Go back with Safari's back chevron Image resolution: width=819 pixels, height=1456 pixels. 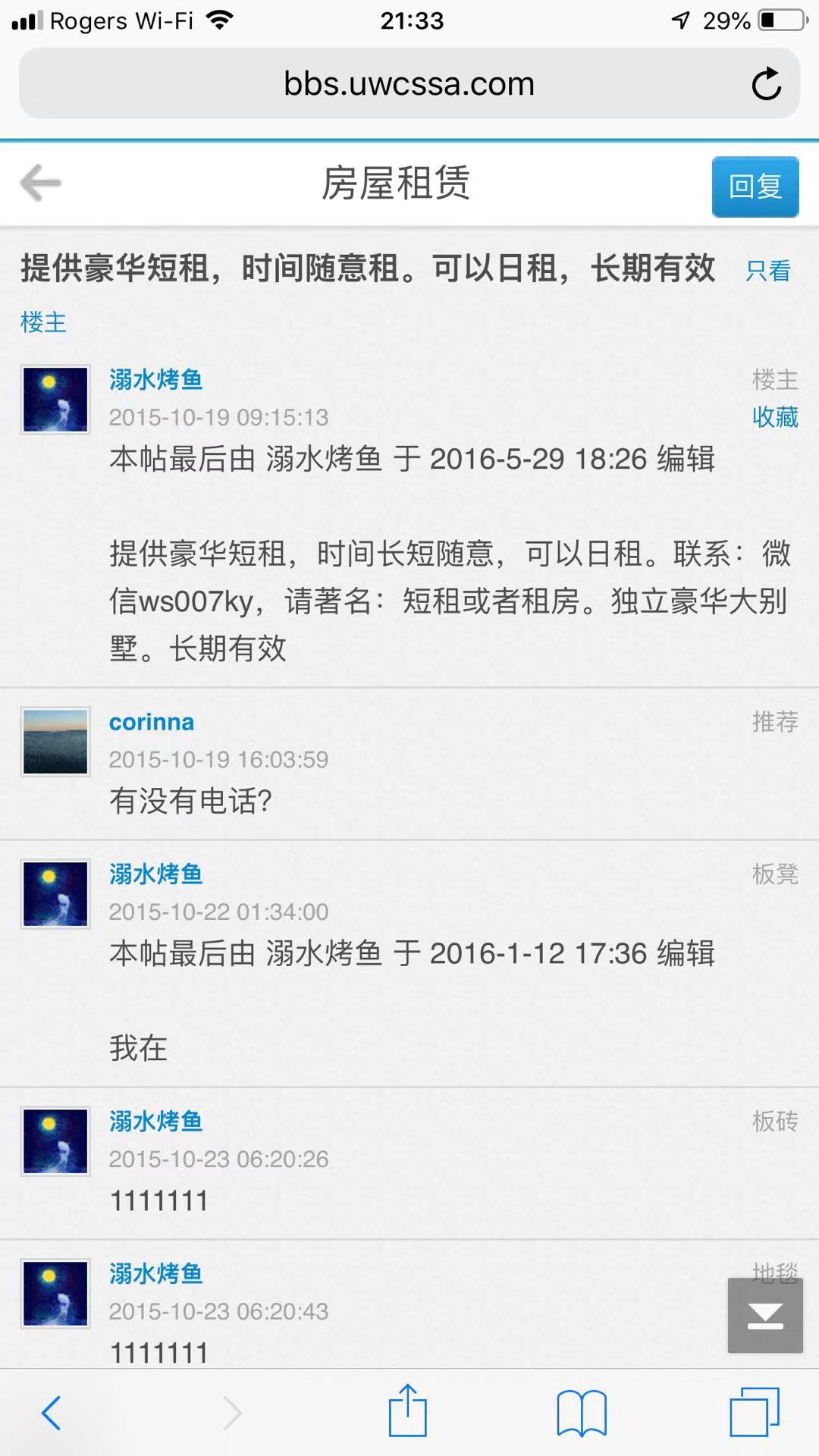click(x=52, y=1412)
